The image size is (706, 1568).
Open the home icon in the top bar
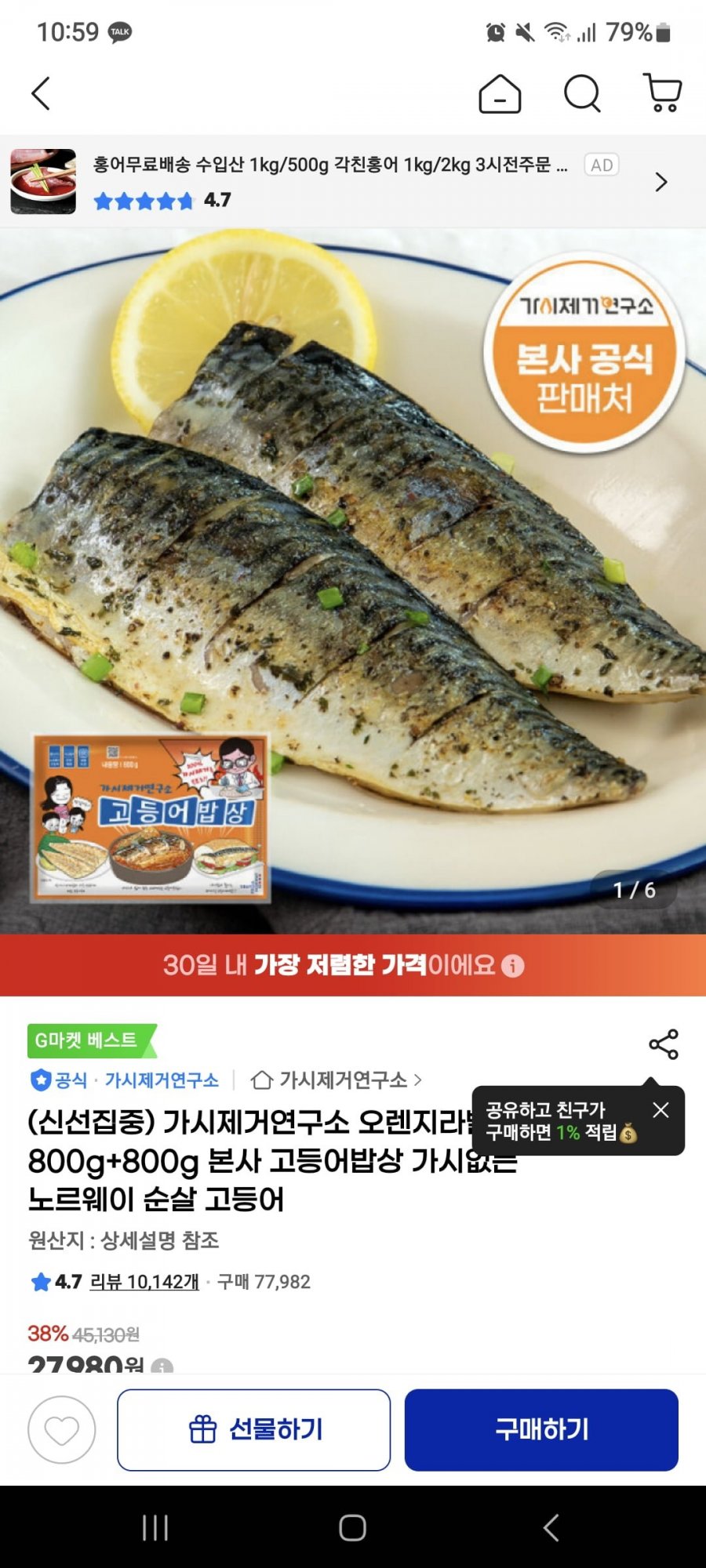coord(500,94)
